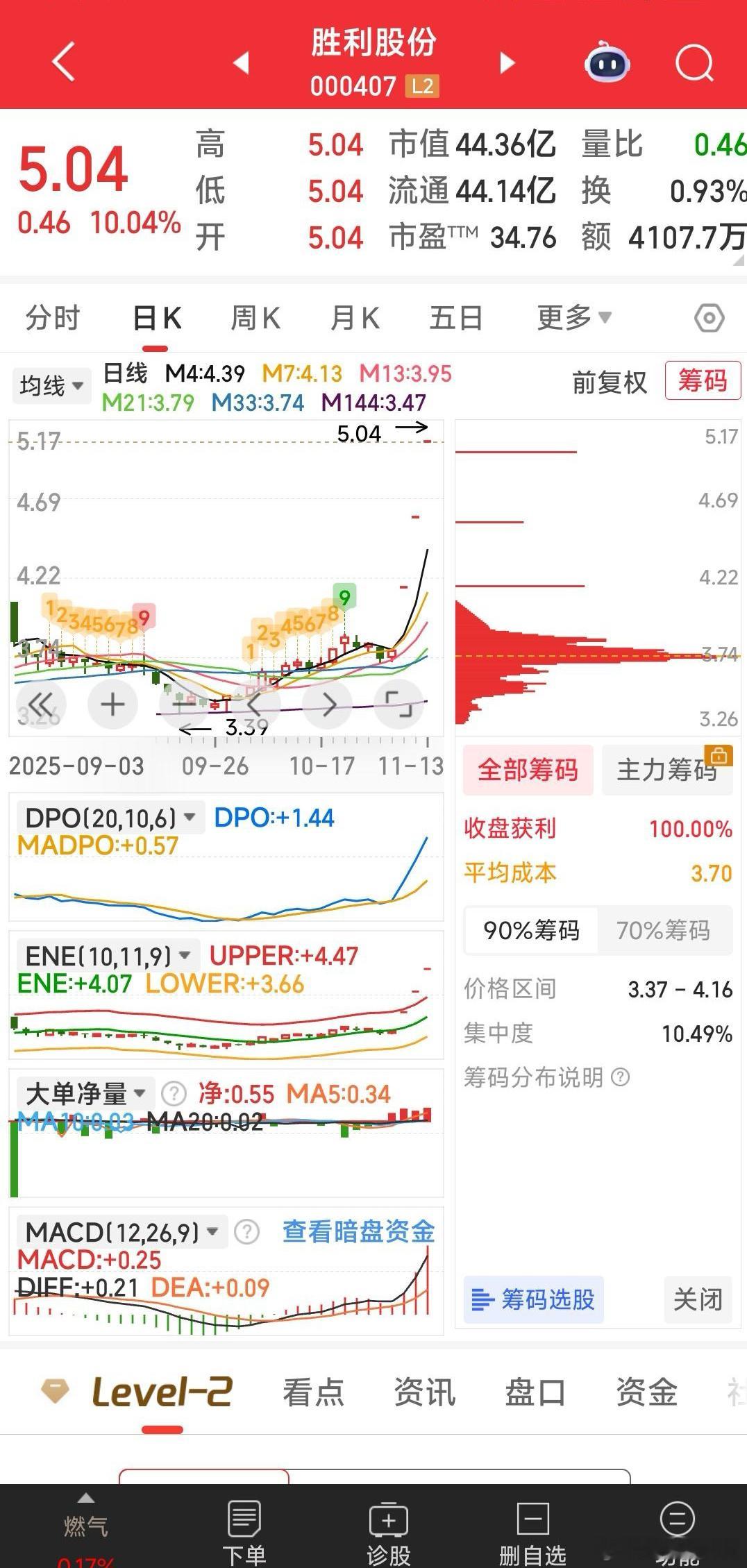Expand the 均线 indicator dropdown
This screenshot has height=1568, width=747.
tap(51, 385)
